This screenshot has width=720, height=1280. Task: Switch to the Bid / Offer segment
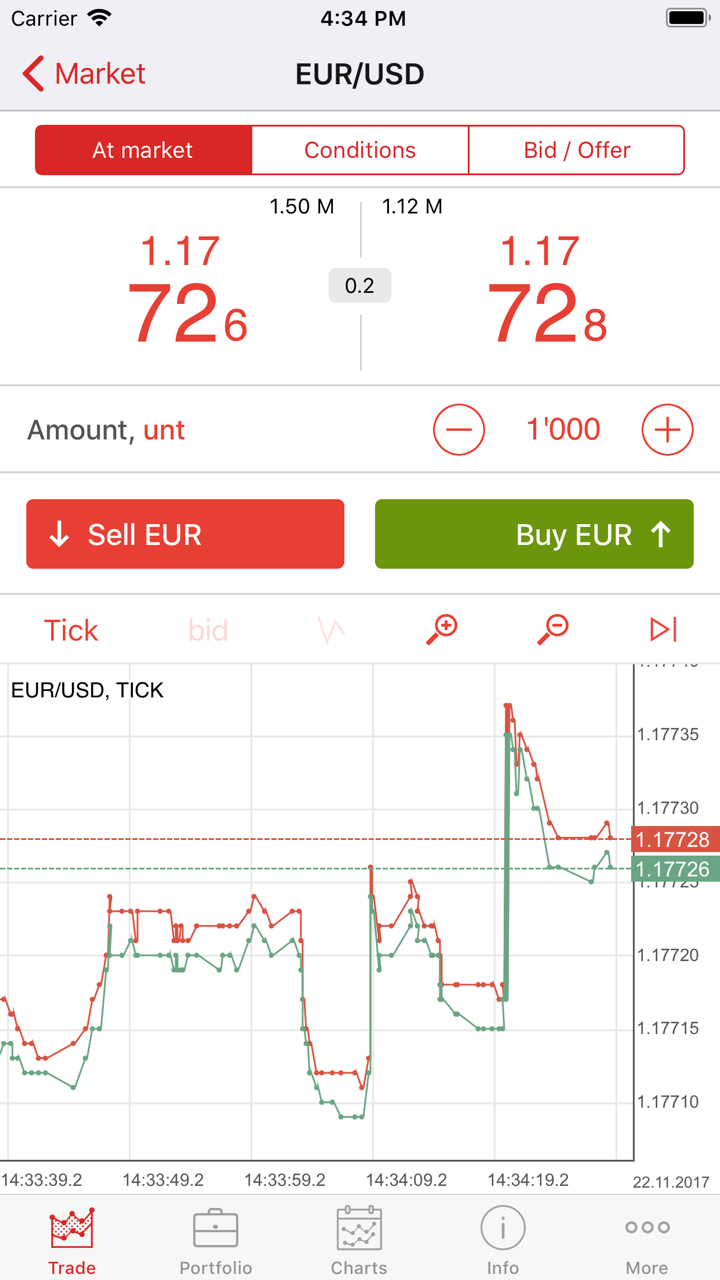577,150
